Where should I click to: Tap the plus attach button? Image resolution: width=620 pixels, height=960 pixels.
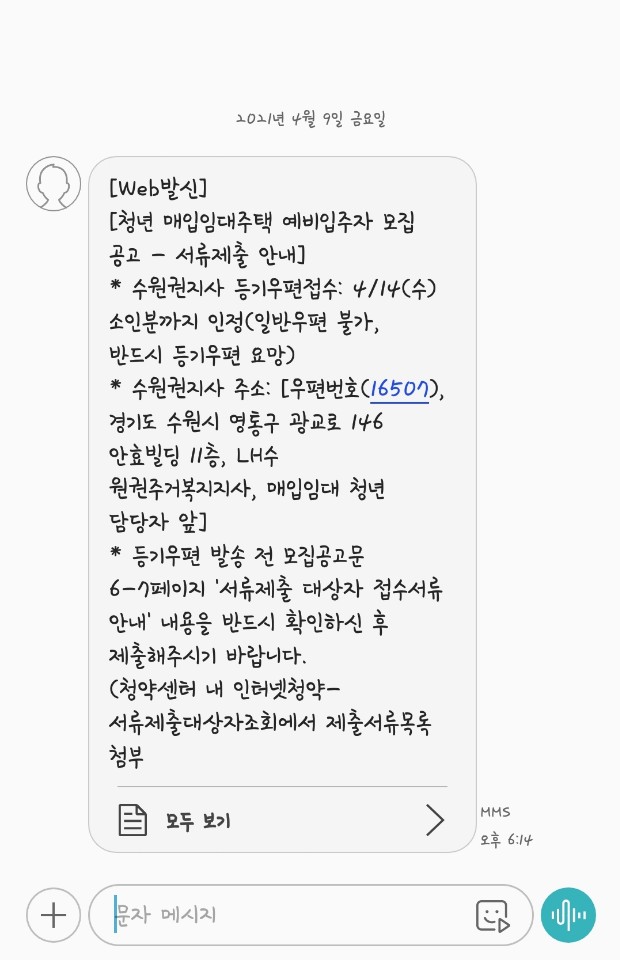[53, 915]
